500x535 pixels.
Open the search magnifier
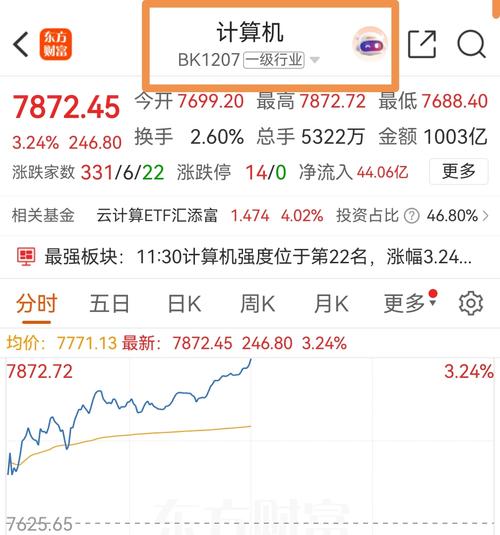[x=471, y=44]
